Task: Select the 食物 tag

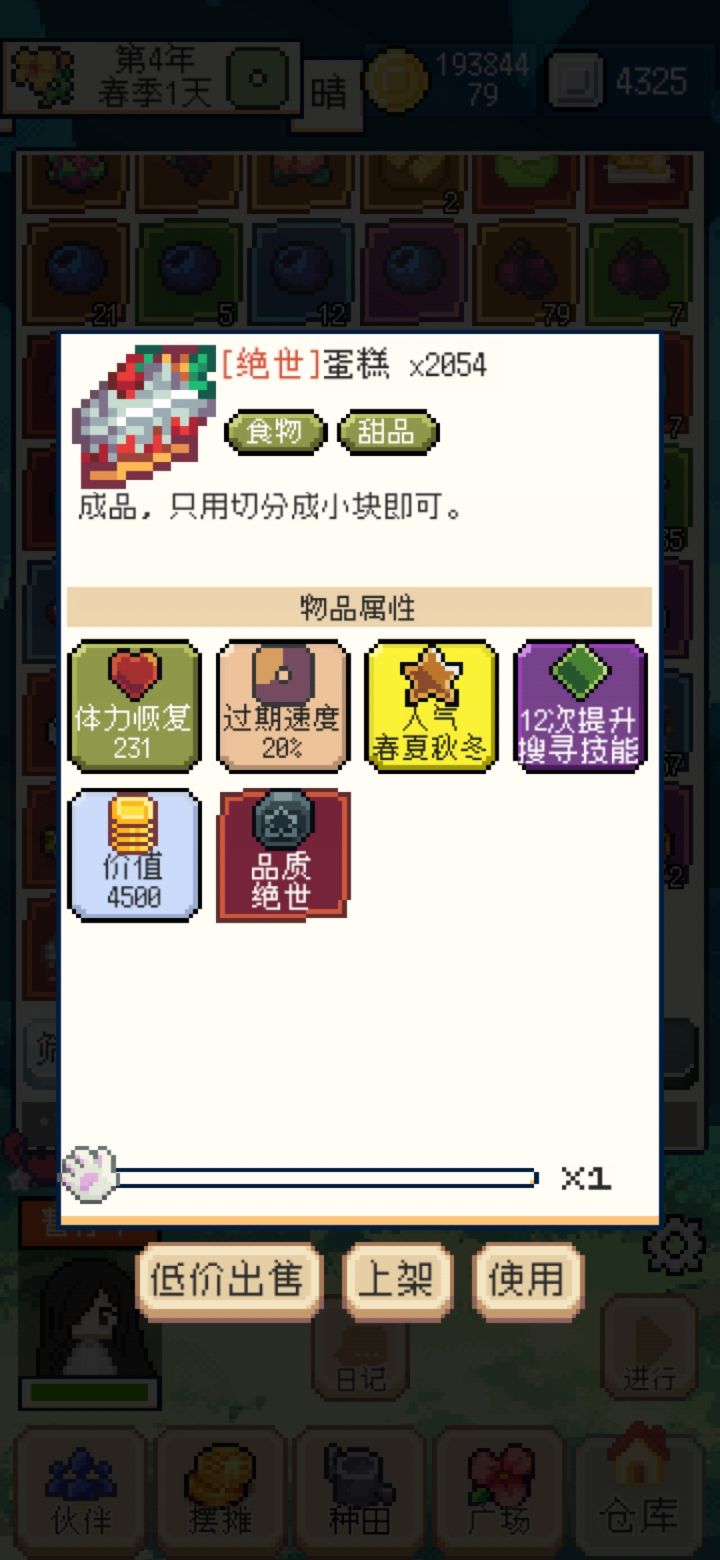Action: click(275, 432)
